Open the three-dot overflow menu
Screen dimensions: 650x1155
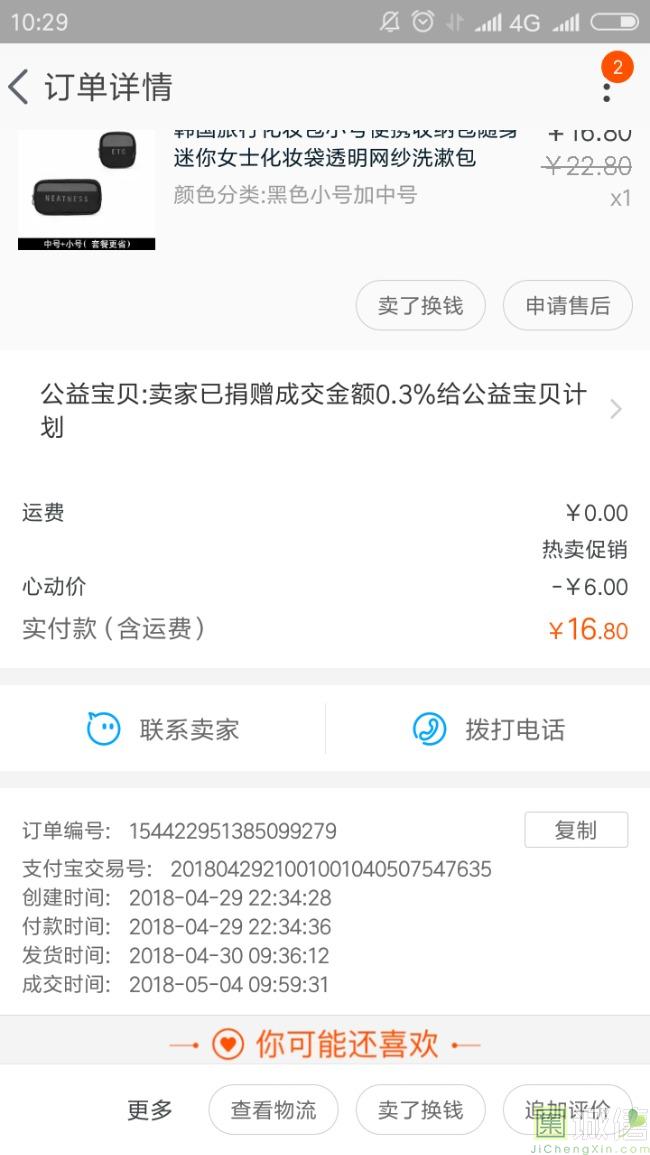coord(606,90)
